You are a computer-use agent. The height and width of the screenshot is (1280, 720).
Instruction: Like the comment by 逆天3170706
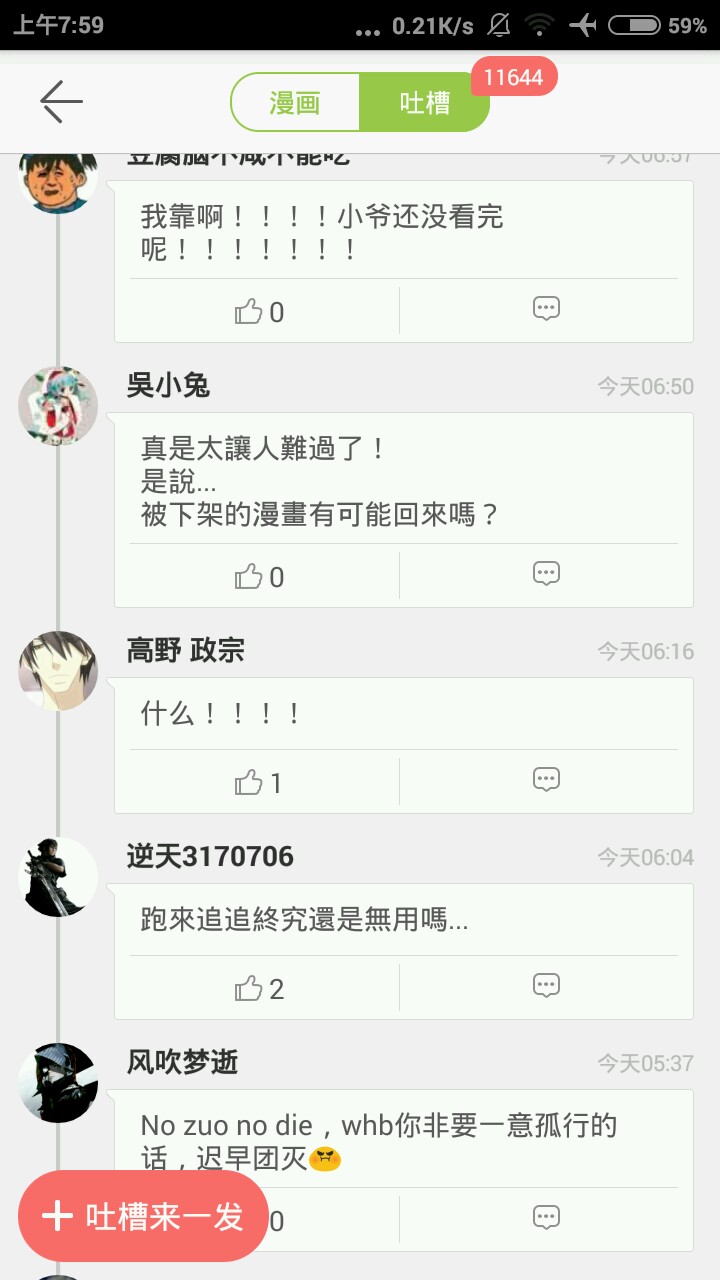[x=259, y=989]
